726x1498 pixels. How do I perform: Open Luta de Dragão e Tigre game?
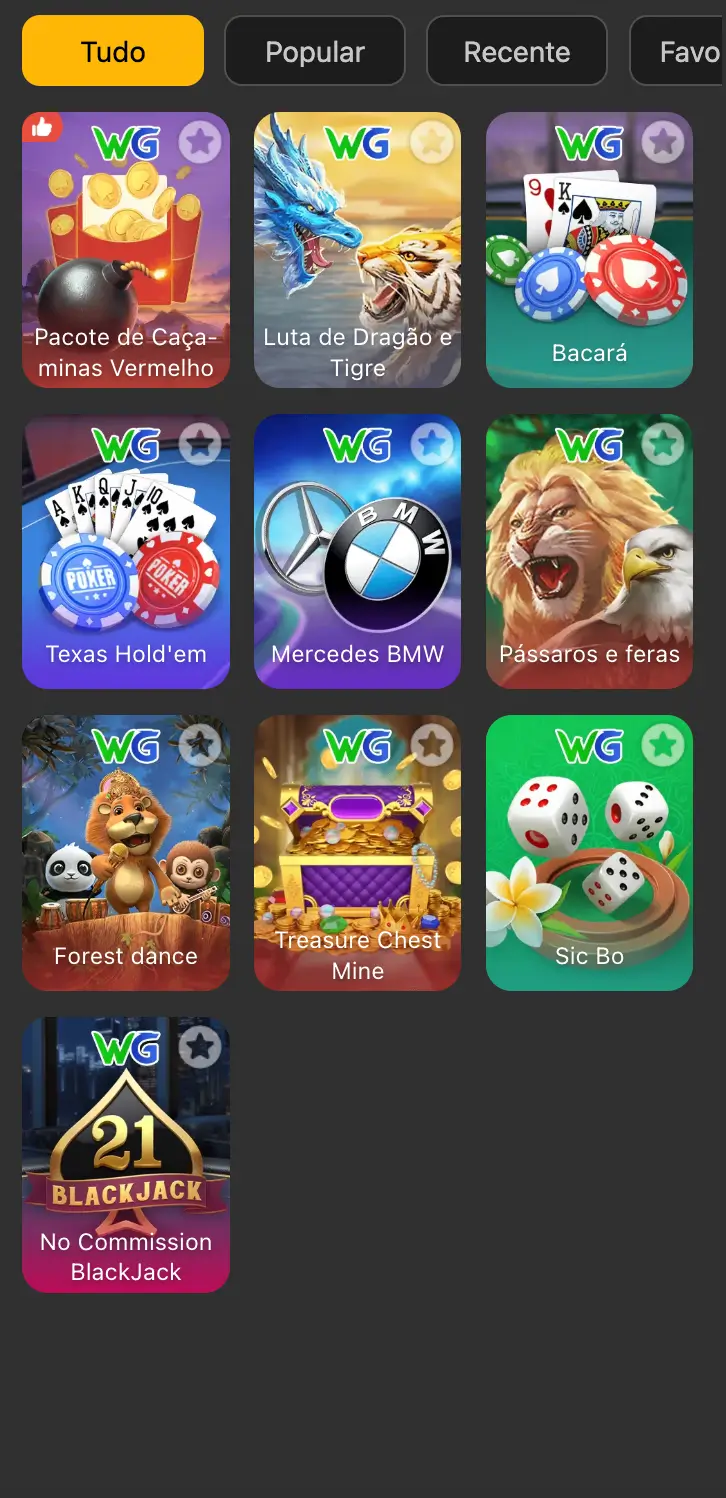click(x=357, y=250)
